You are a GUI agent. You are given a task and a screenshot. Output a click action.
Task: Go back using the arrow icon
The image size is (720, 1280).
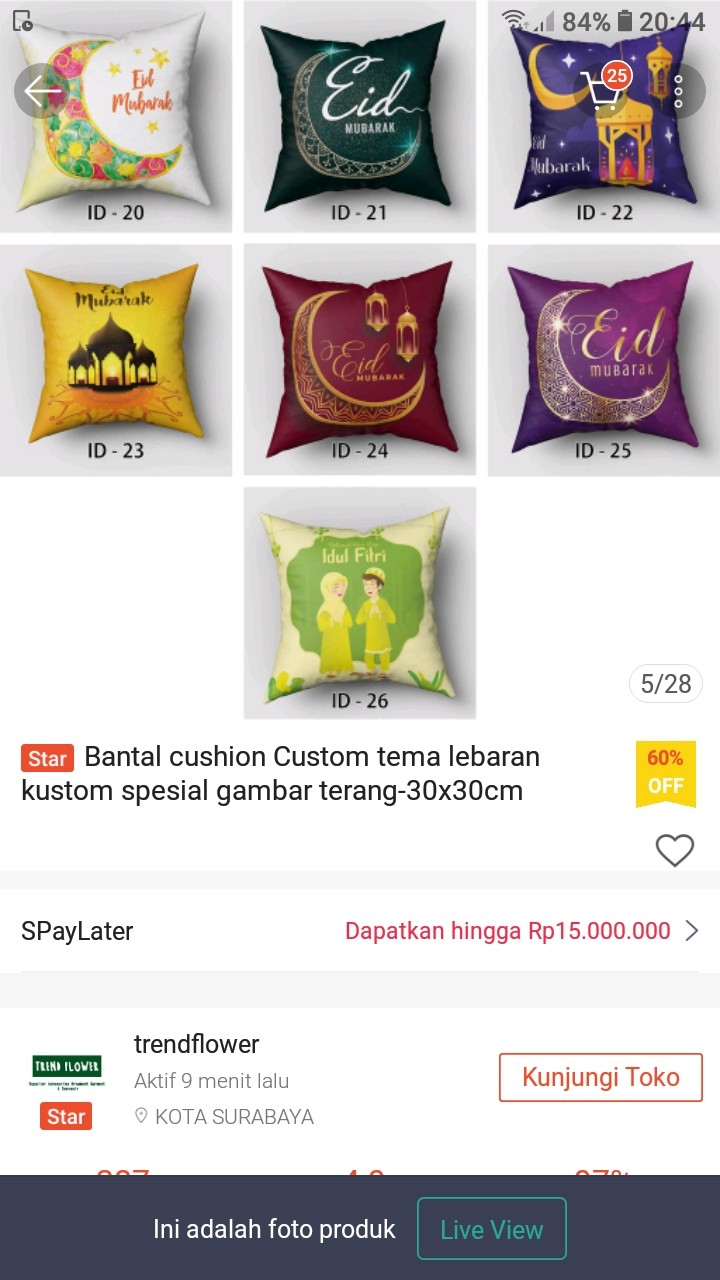pyautogui.click(x=41, y=90)
